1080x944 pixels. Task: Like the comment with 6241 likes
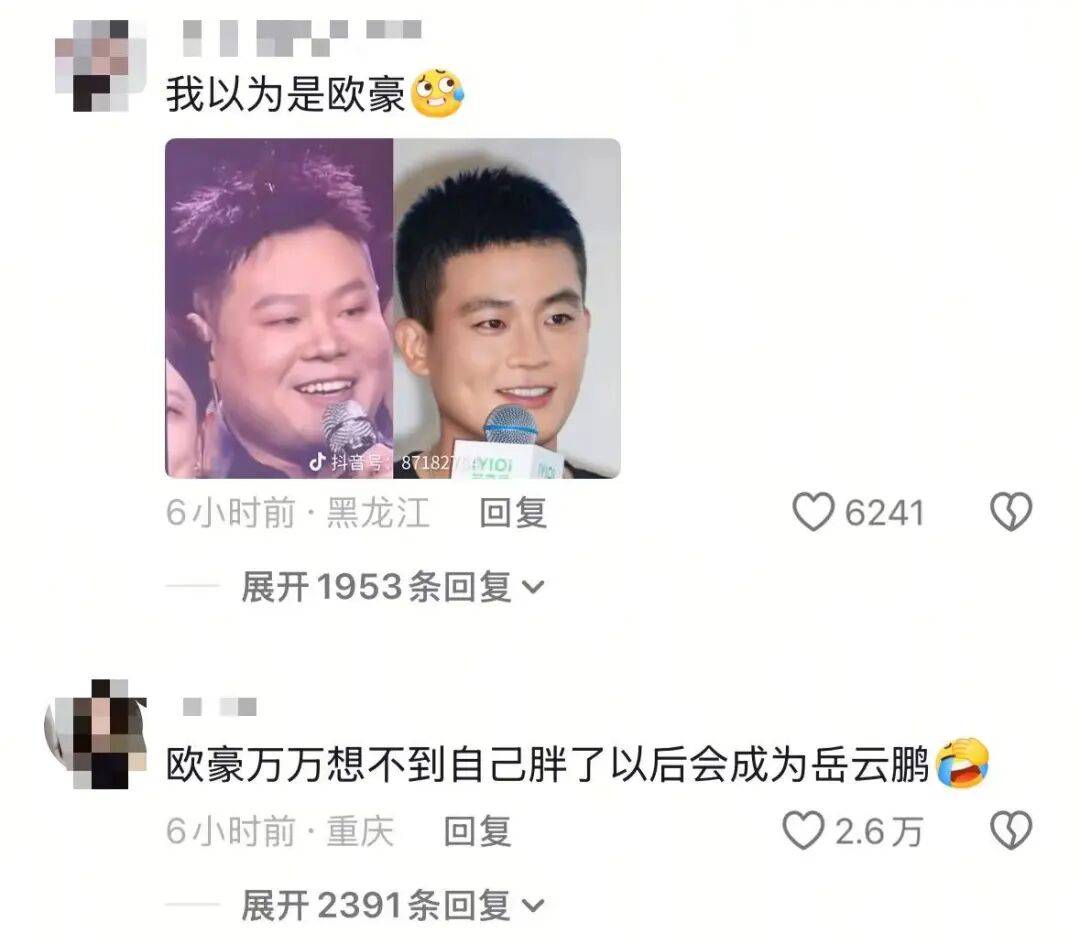pyautogui.click(x=813, y=513)
